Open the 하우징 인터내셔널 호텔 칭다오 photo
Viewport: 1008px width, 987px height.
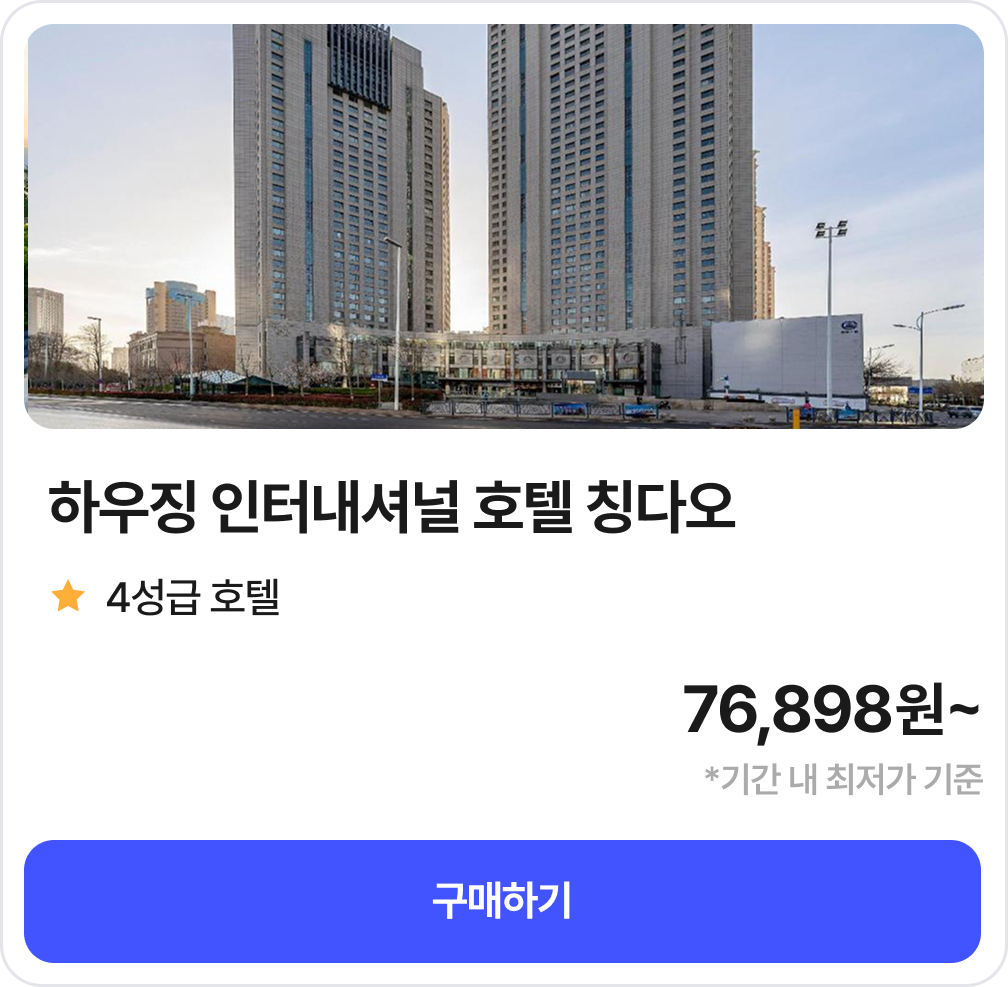504,226
